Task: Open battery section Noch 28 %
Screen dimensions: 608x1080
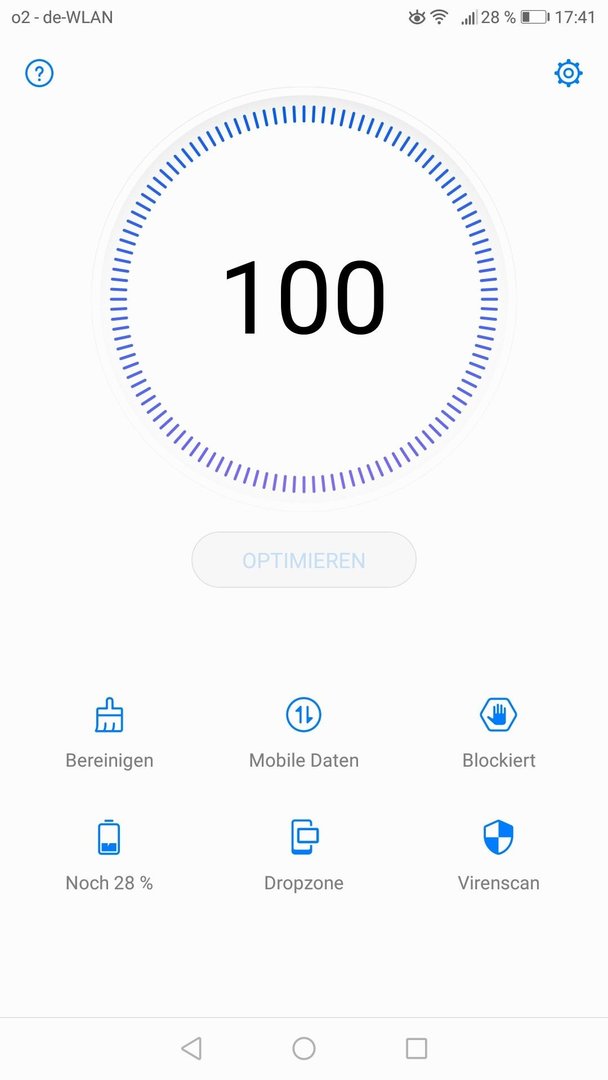Action: [109, 855]
